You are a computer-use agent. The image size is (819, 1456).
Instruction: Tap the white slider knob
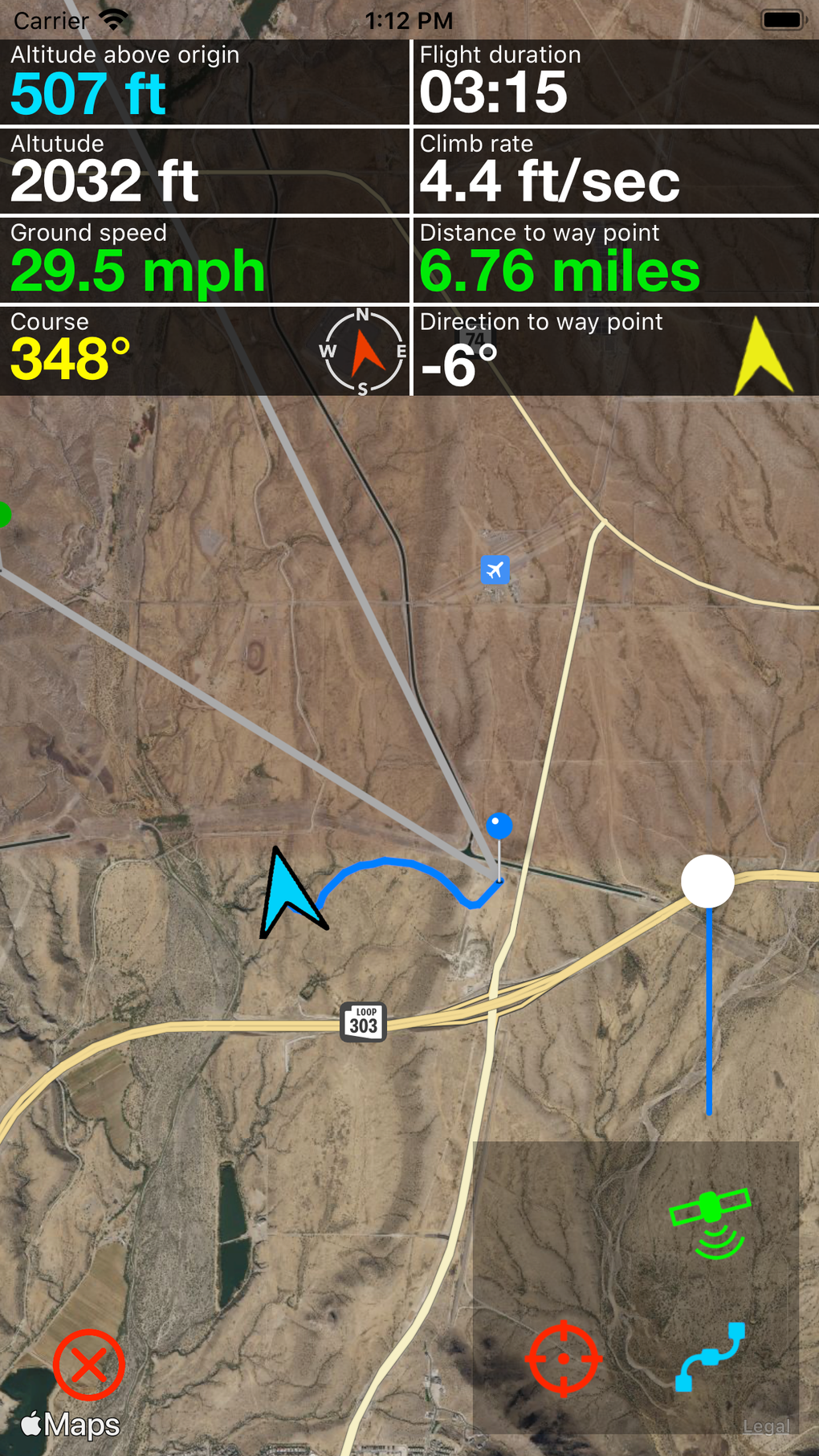[x=707, y=881]
